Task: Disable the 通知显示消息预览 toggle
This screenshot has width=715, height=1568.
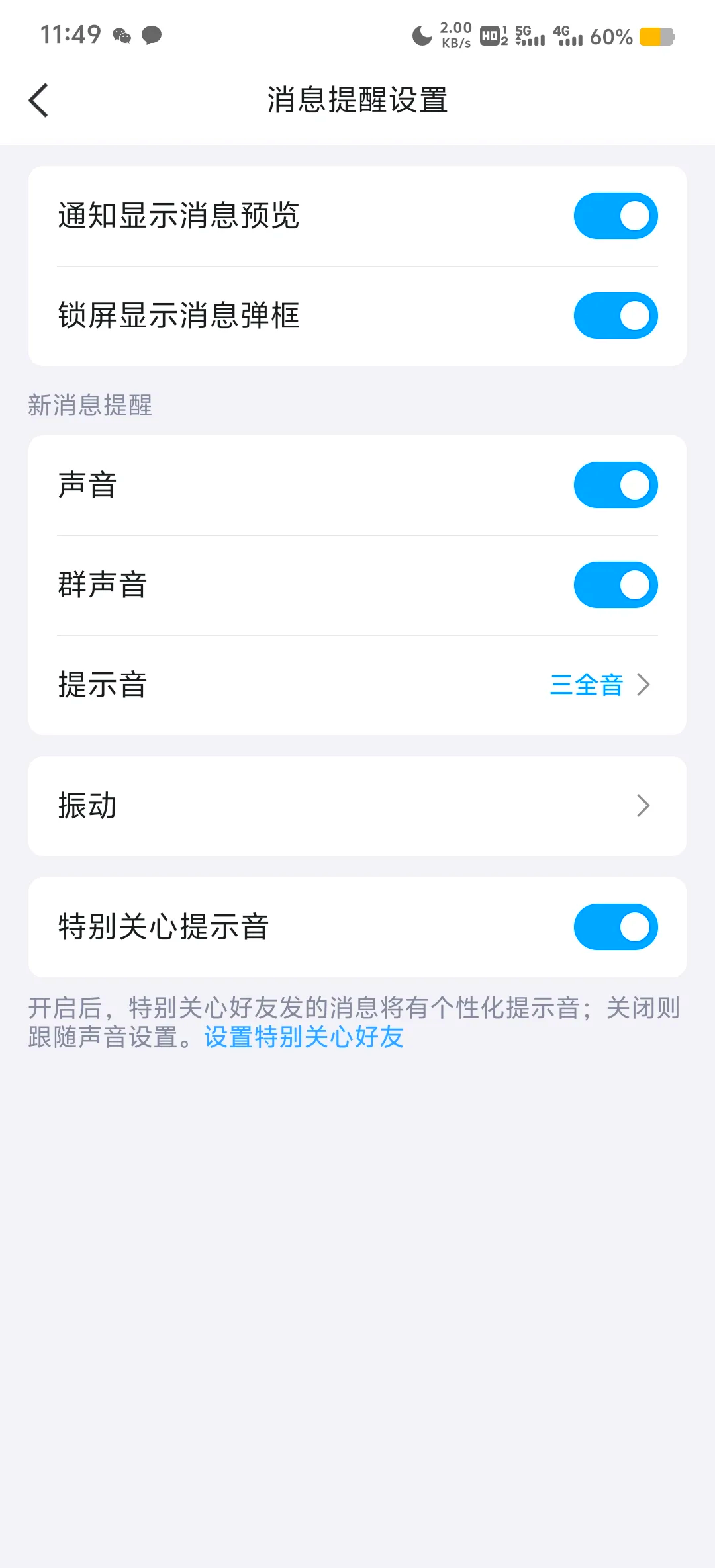Action: (x=615, y=215)
